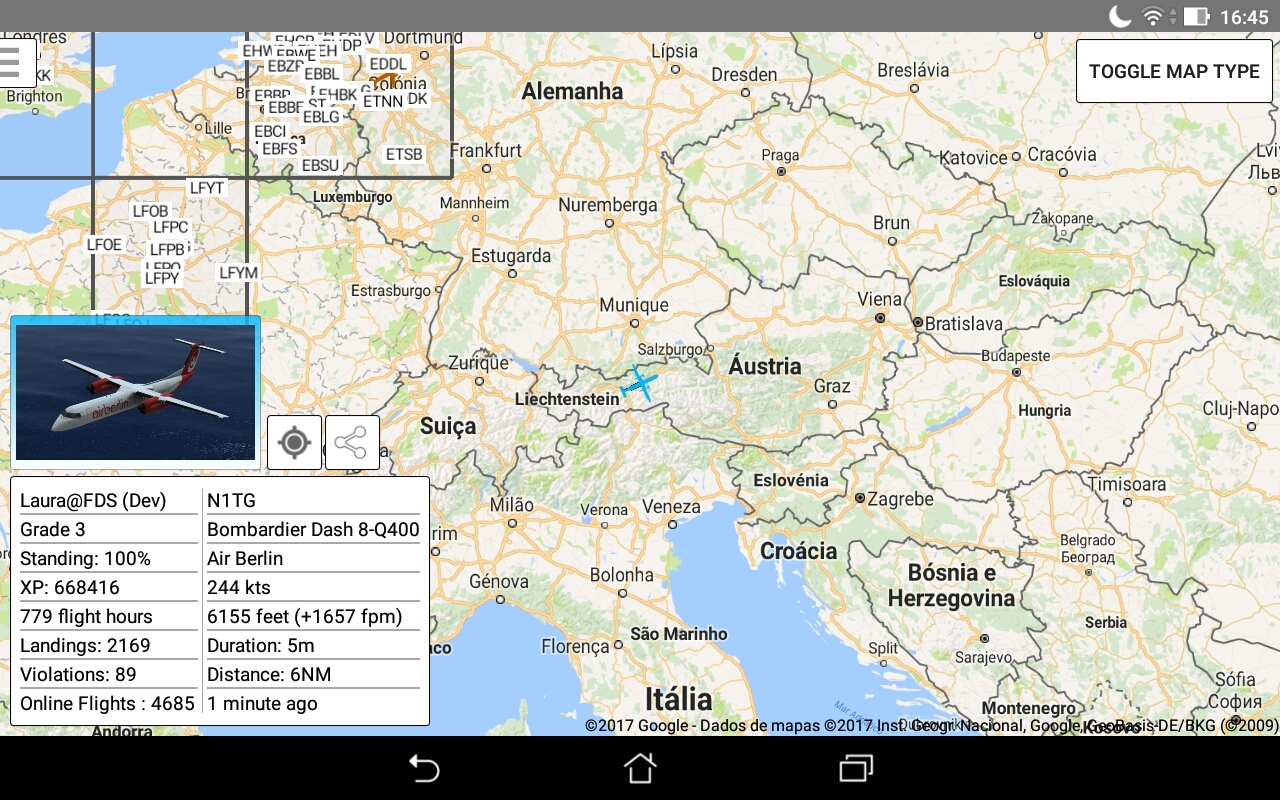Select the LFYT airport marker

click(x=207, y=188)
